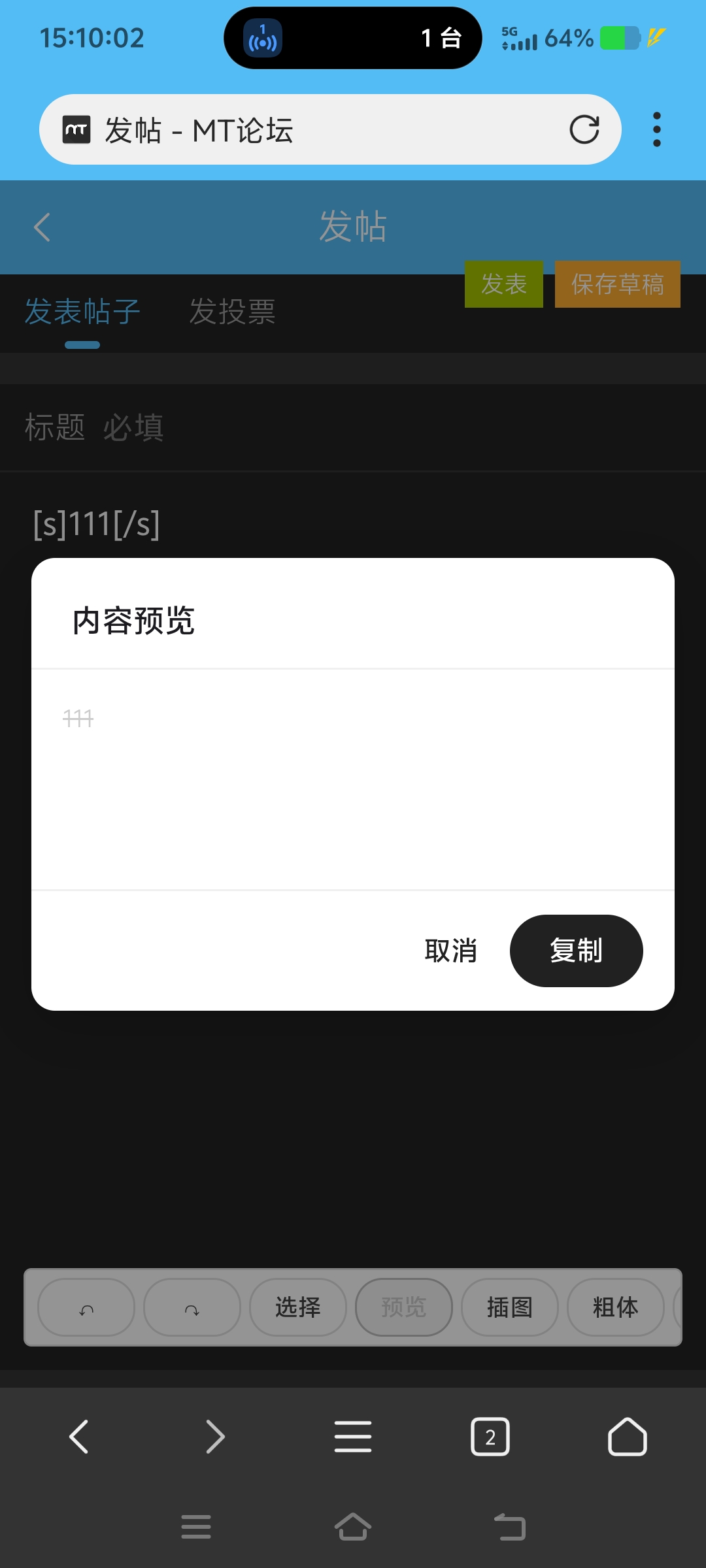This screenshot has width=706, height=1568.
Task: Open the browser overflow menu
Action: pos(656,129)
